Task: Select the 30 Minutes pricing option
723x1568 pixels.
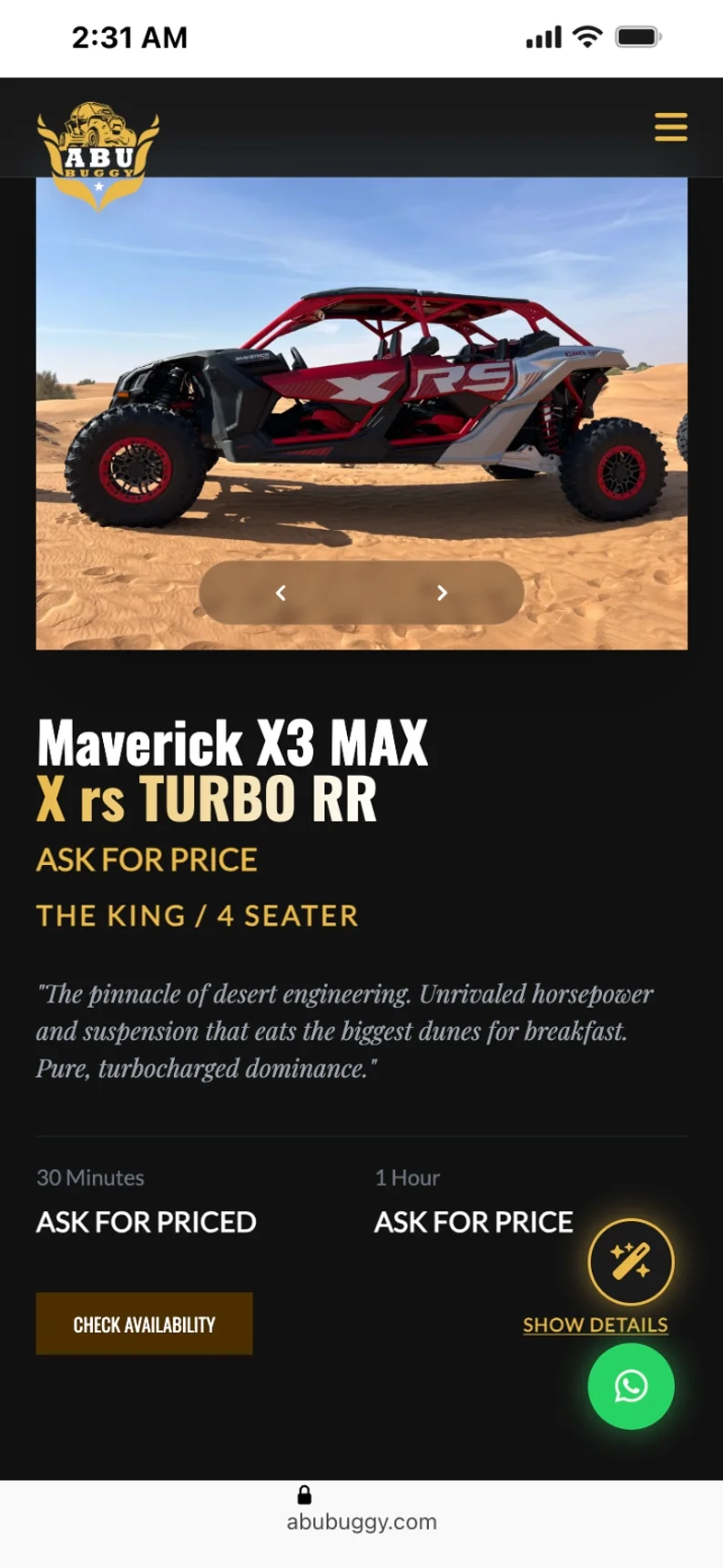Action: click(x=145, y=1221)
